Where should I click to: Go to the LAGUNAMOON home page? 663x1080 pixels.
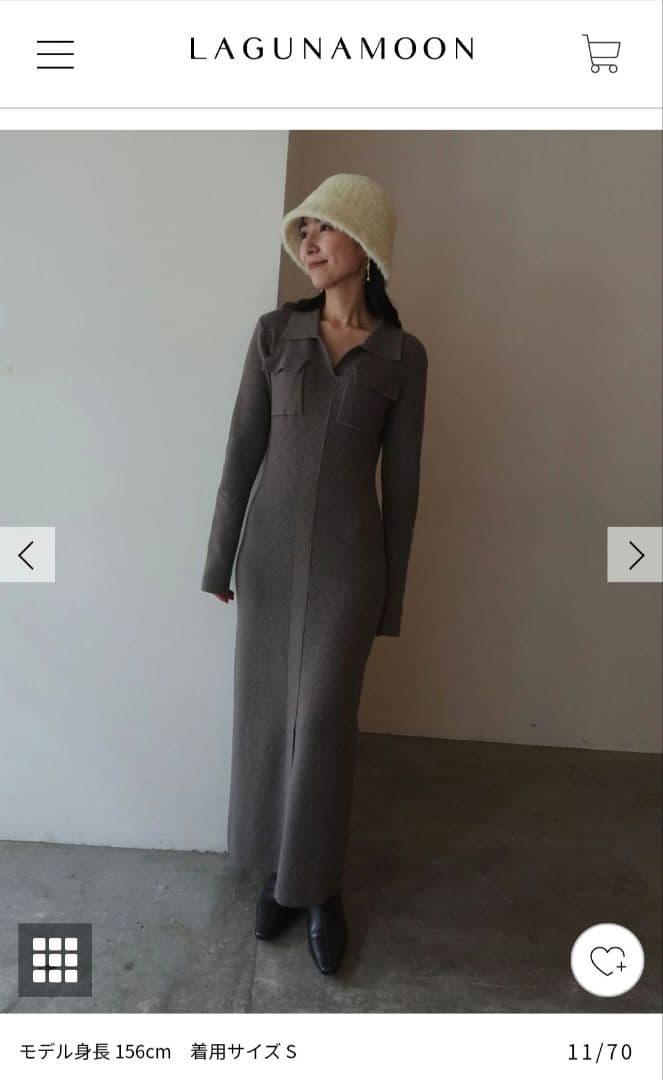click(x=332, y=49)
